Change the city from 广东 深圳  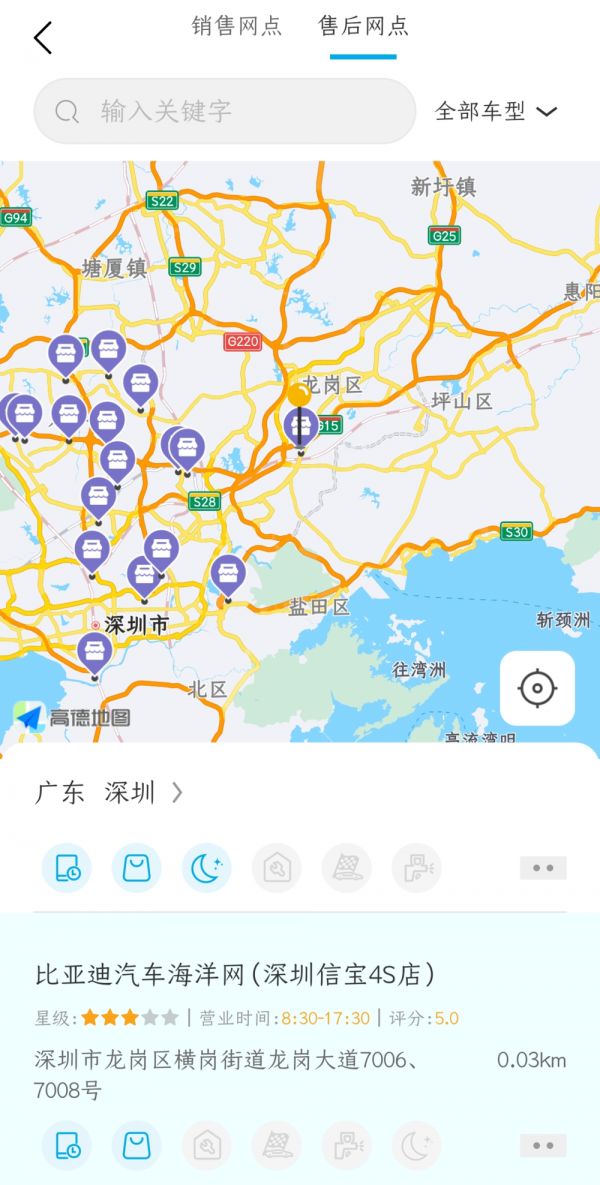point(110,793)
